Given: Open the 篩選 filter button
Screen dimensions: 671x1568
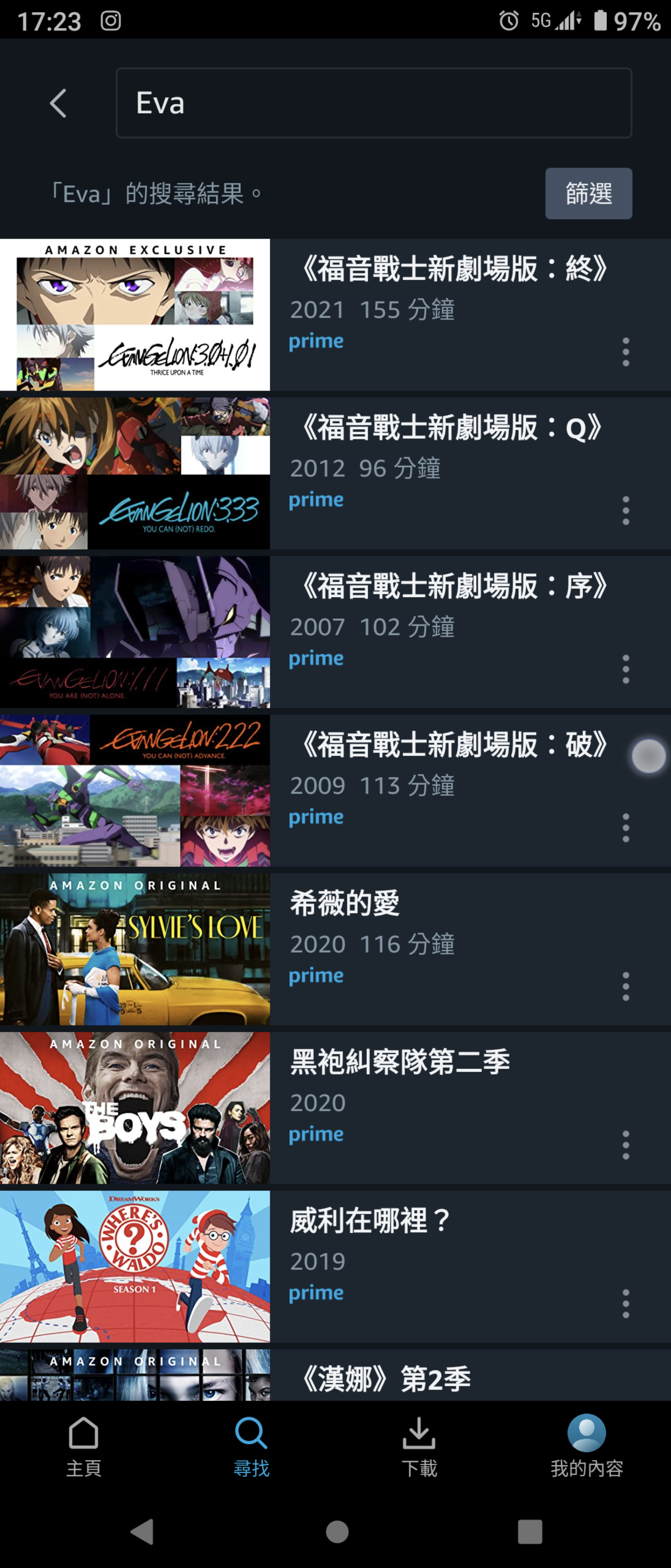Looking at the screenshot, I should (x=588, y=194).
